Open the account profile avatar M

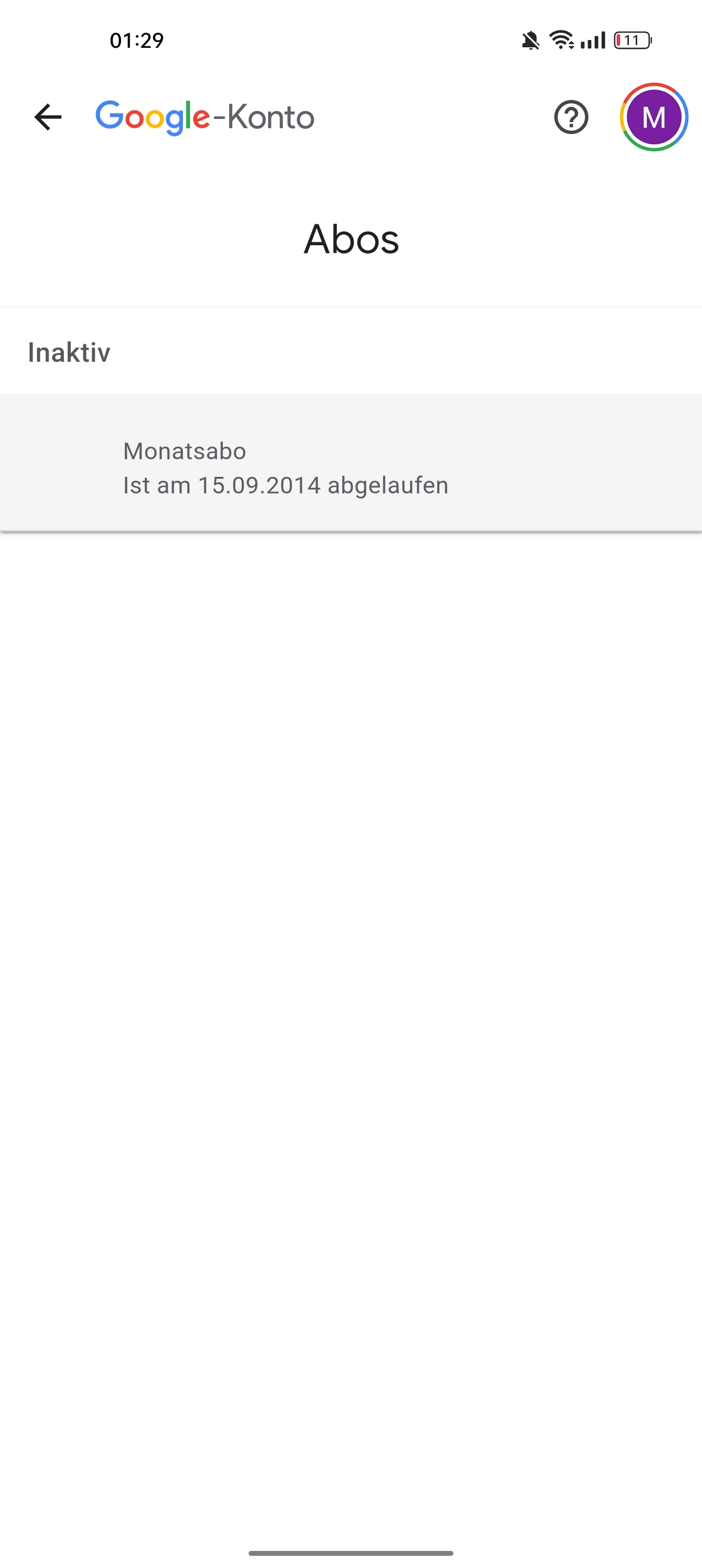coord(653,117)
